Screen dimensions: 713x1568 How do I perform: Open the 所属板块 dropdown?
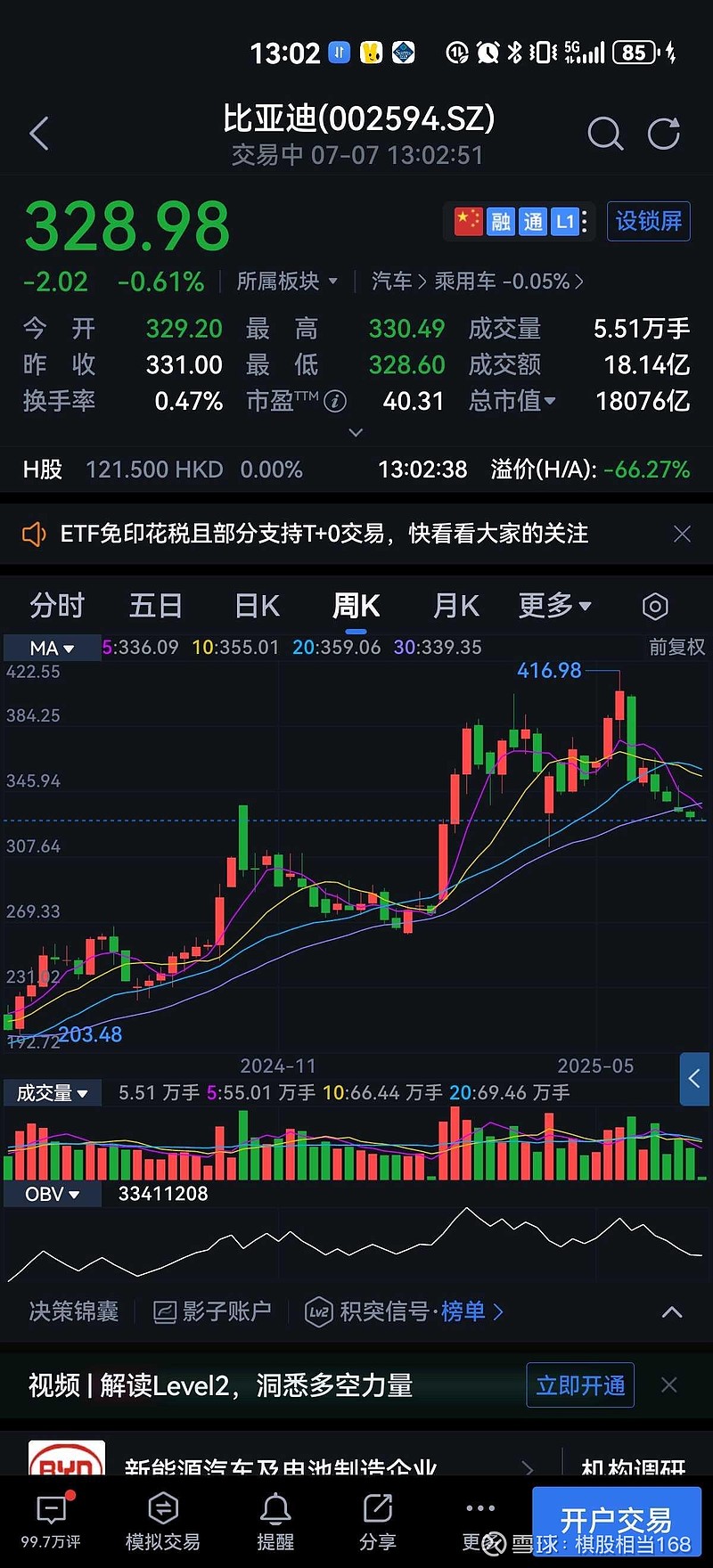tap(287, 282)
